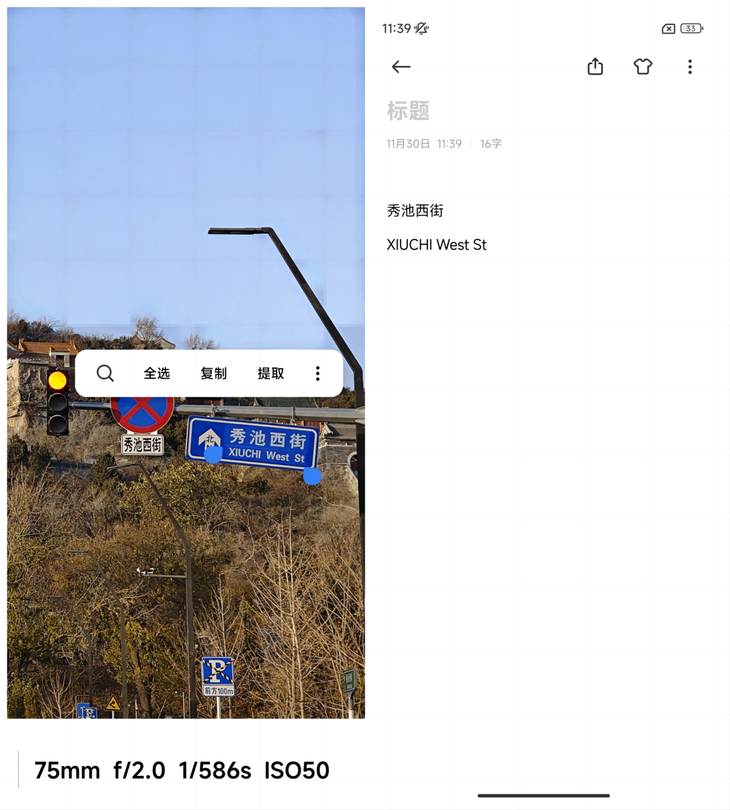Tap 提取 to extract the text

coord(271,373)
